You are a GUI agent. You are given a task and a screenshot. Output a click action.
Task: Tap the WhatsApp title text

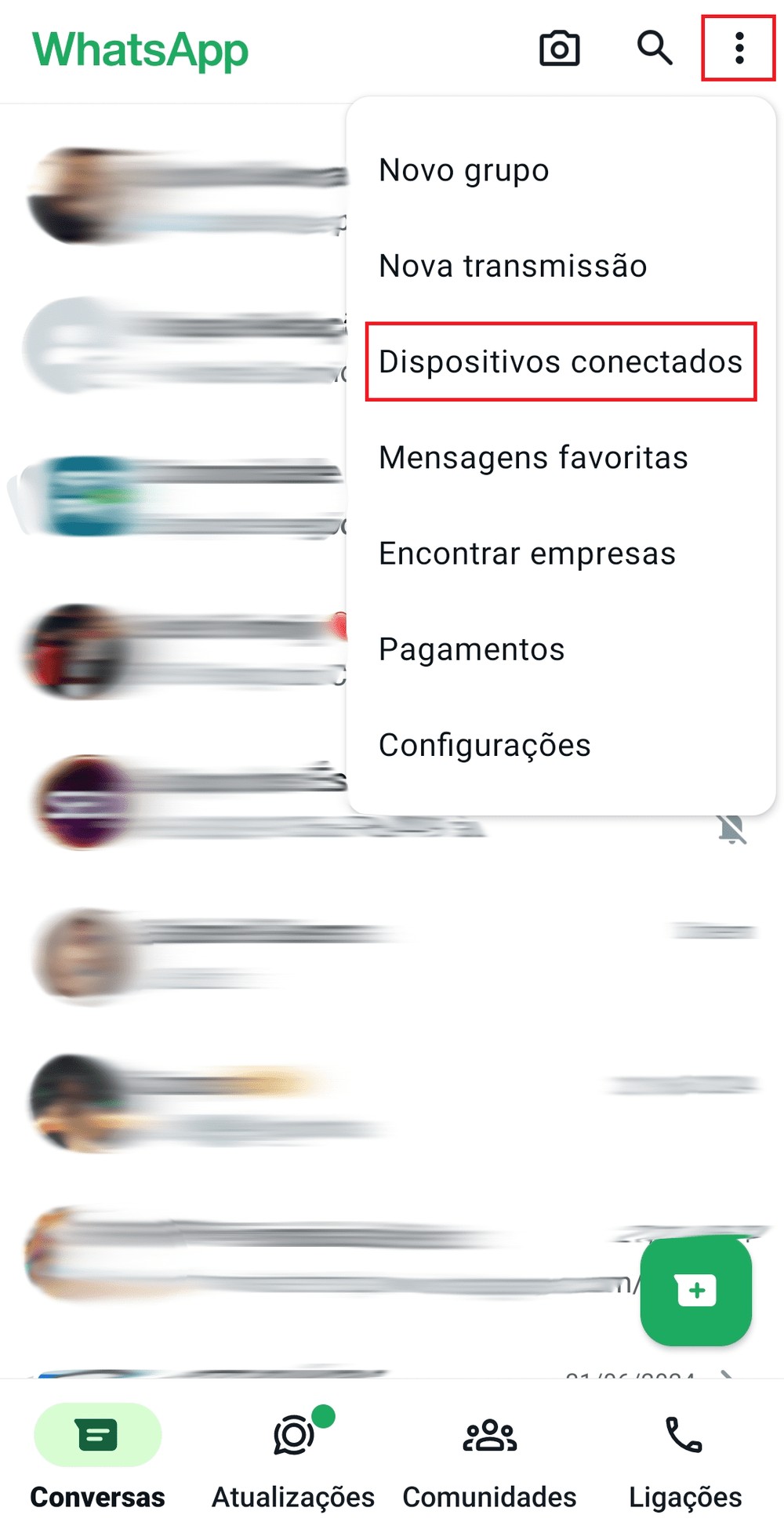pyautogui.click(x=140, y=49)
